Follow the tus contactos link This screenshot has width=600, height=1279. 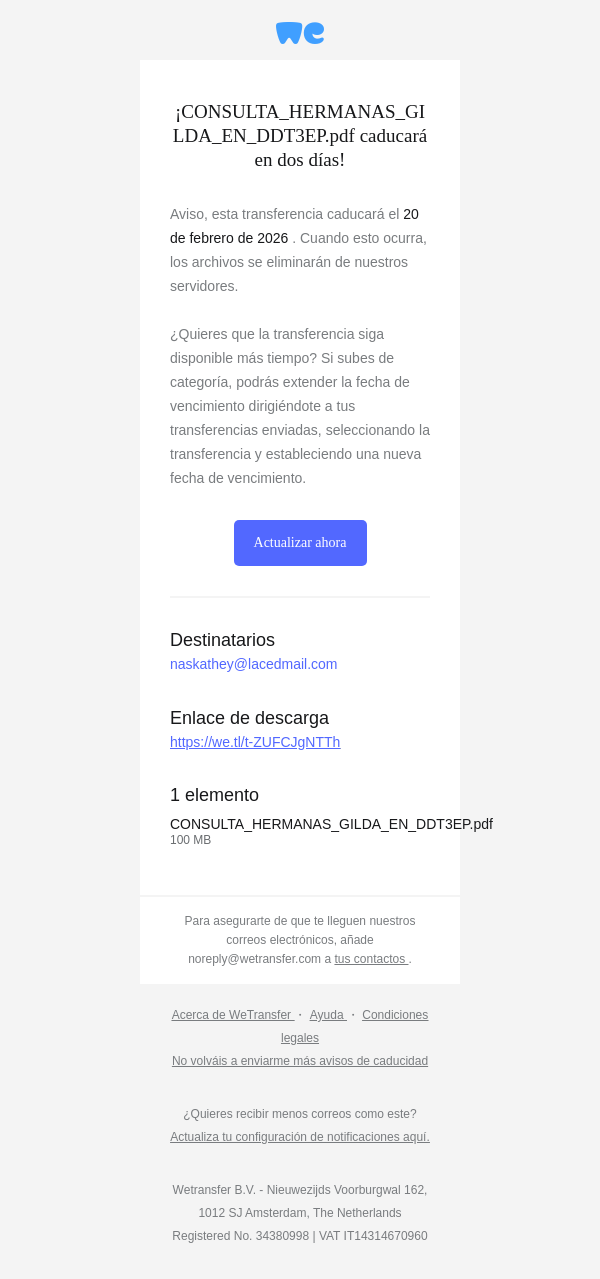pos(371,959)
